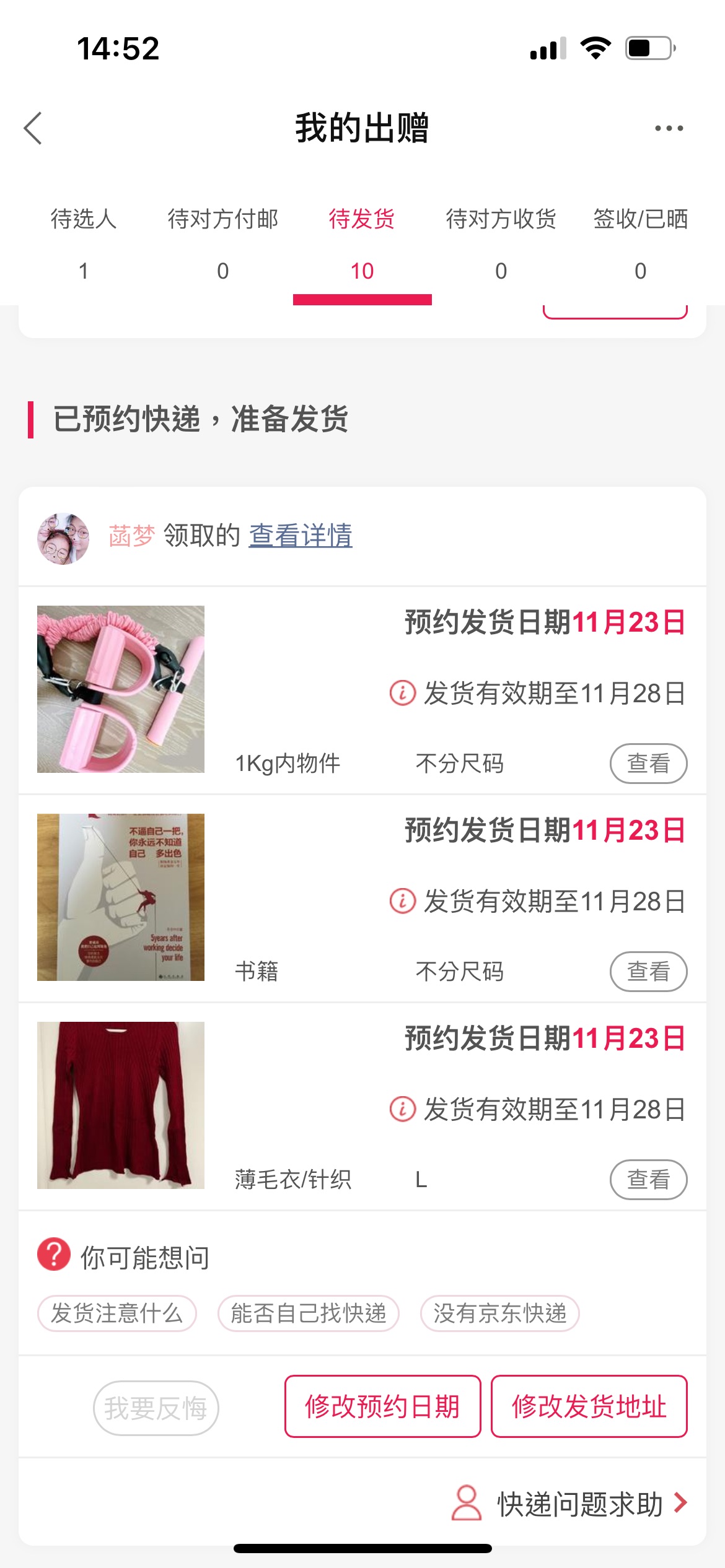Tap 查看 for the 薄毛衣/针织 item

pyautogui.click(x=649, y=1180)
